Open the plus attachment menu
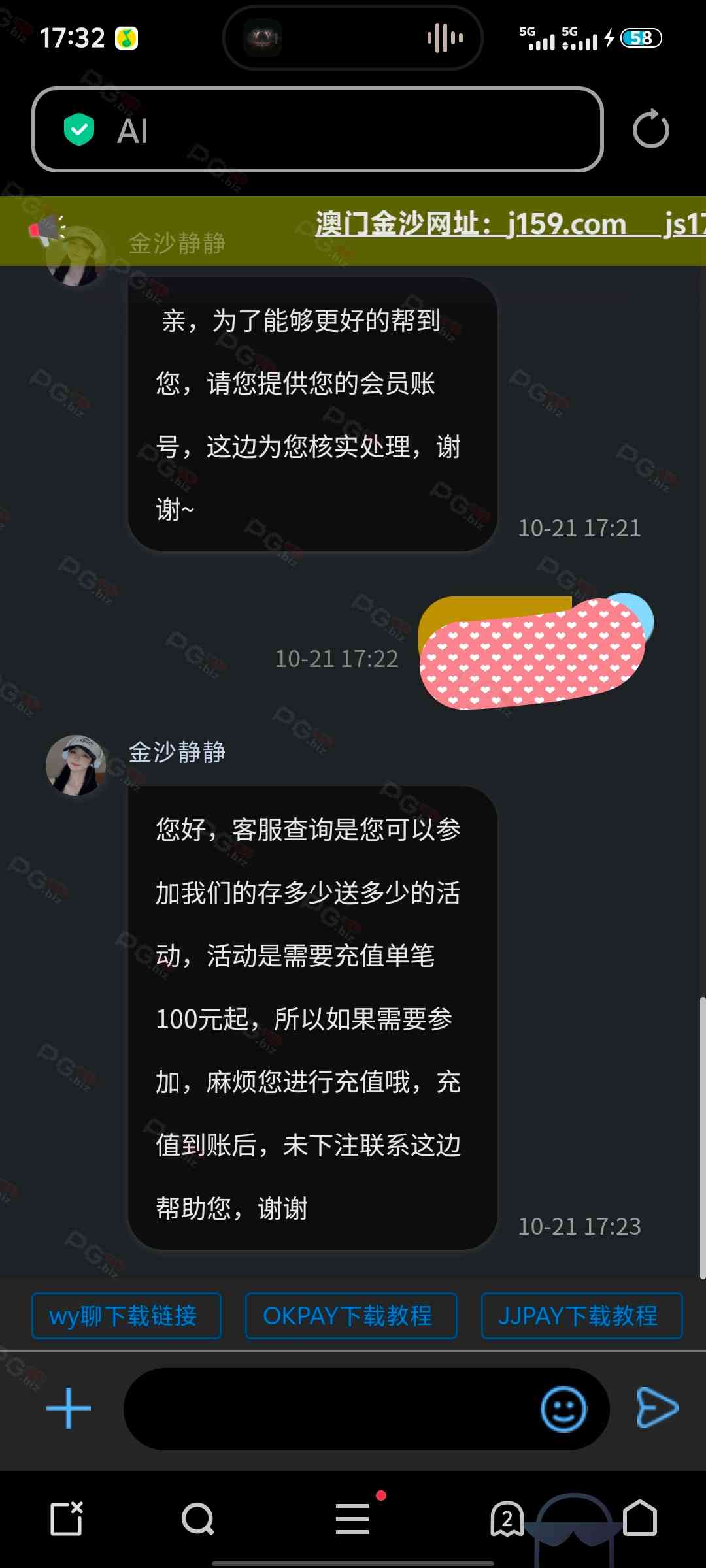706x1568 pixels. coord(69,1409)
